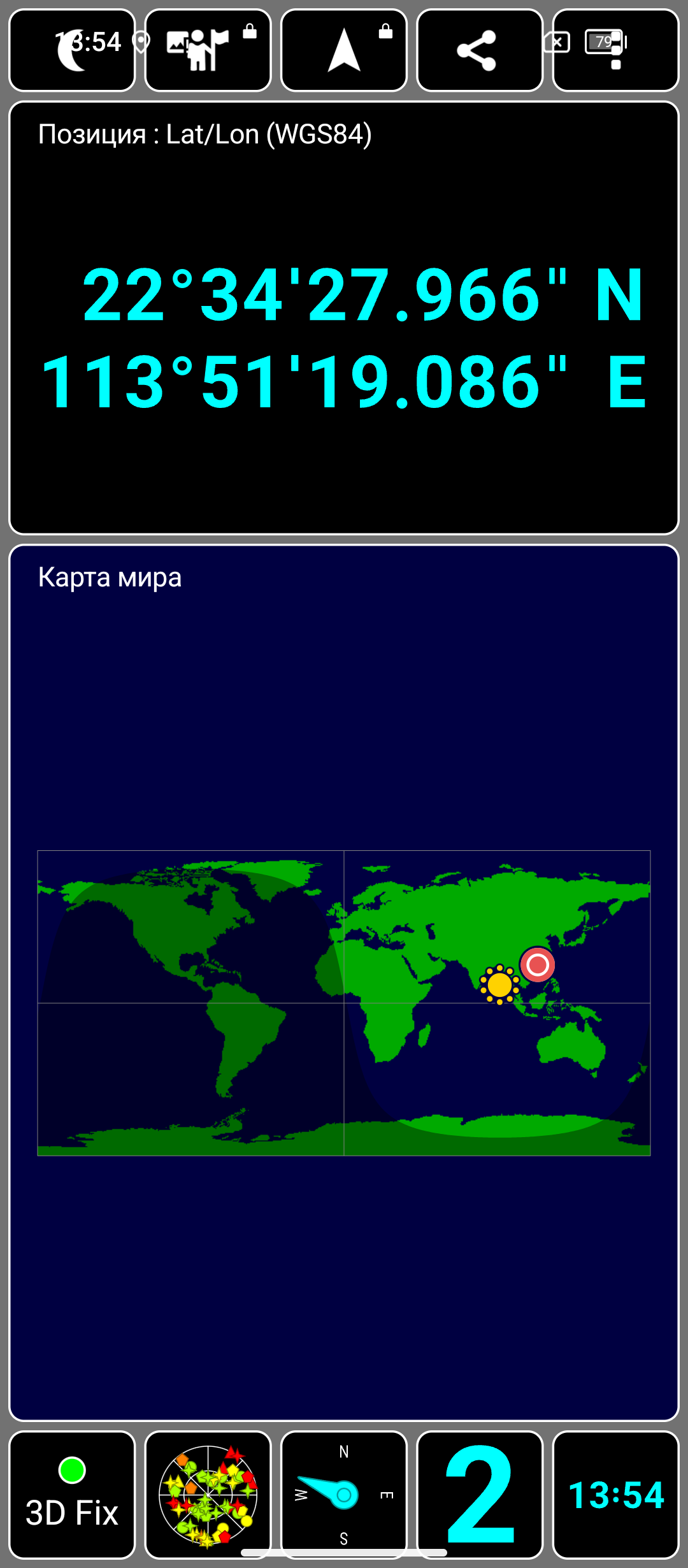Open the world map panel
688x1568 pixels.
(x=344, y=982)
